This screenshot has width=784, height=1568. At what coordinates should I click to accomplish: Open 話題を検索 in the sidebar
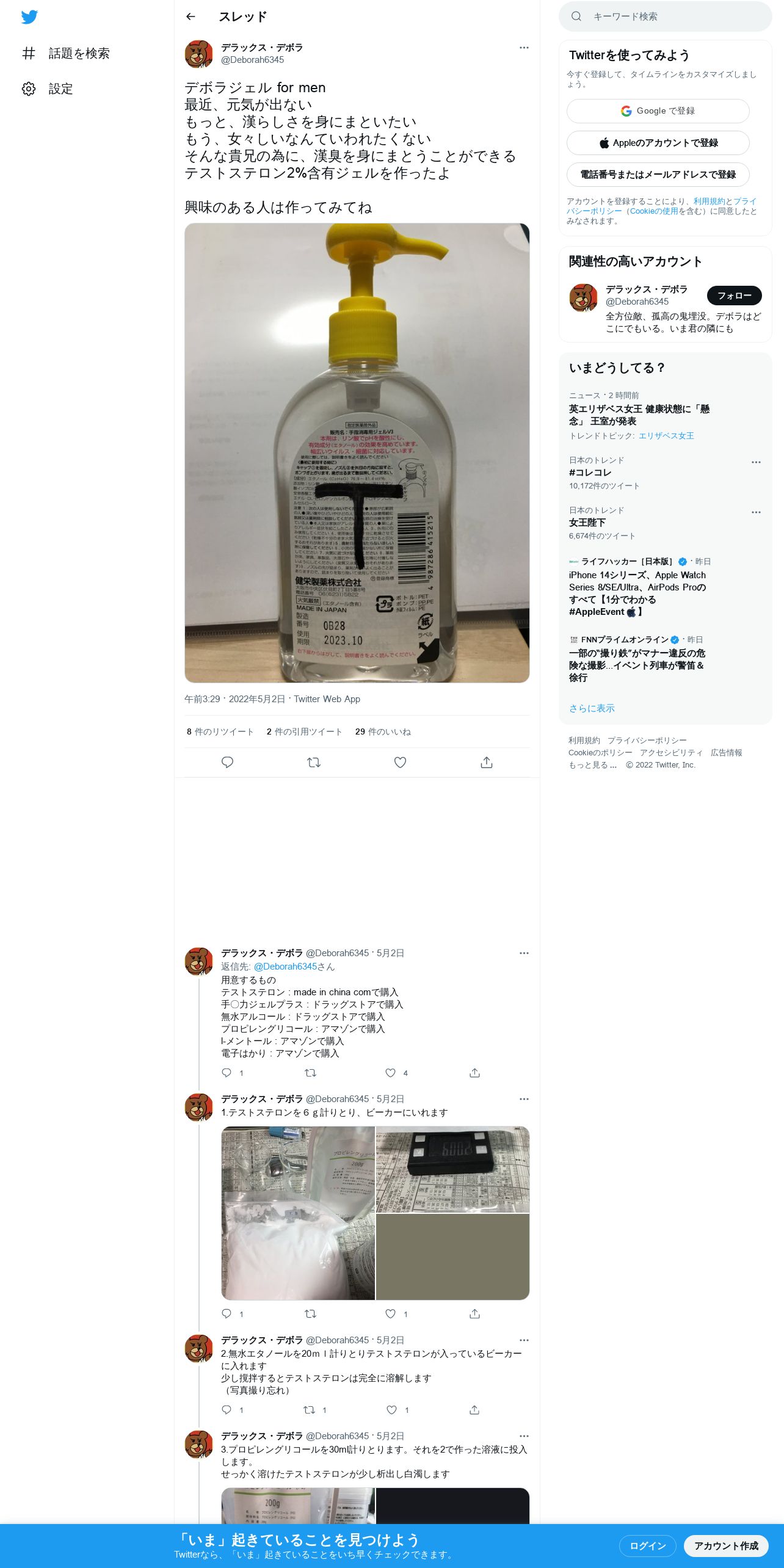[x=66, y=54]
